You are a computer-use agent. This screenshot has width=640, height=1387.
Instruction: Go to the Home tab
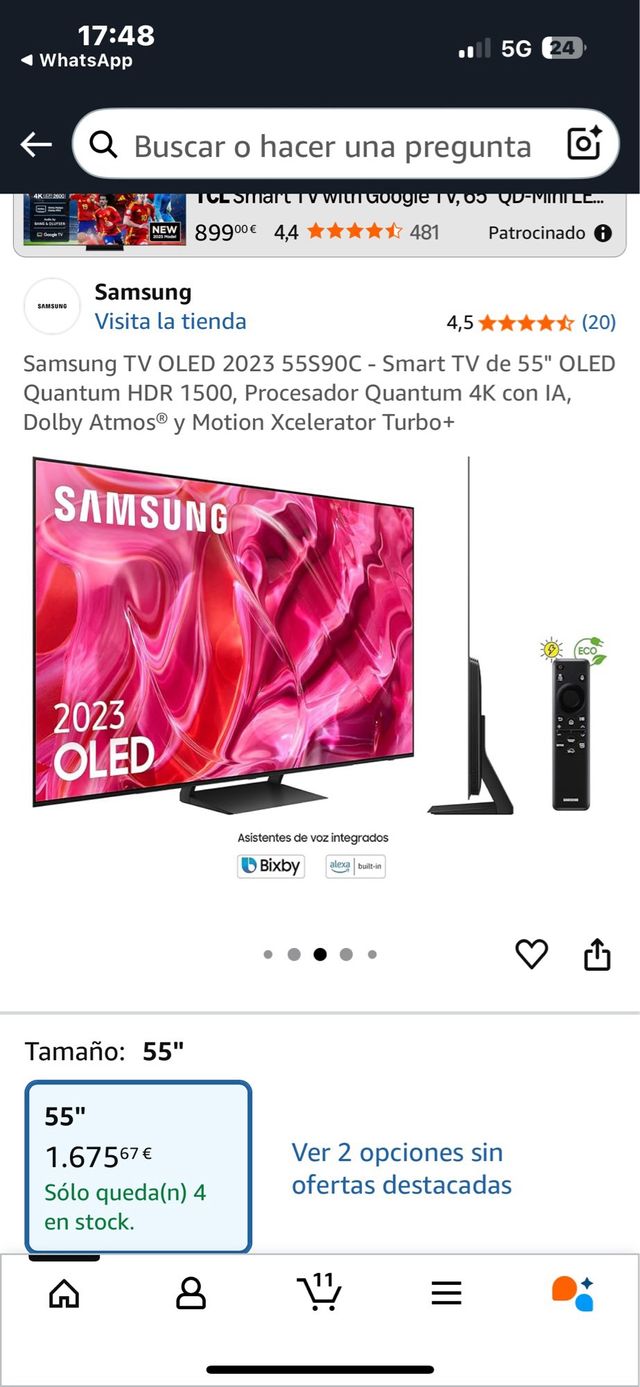[64, 1293]
